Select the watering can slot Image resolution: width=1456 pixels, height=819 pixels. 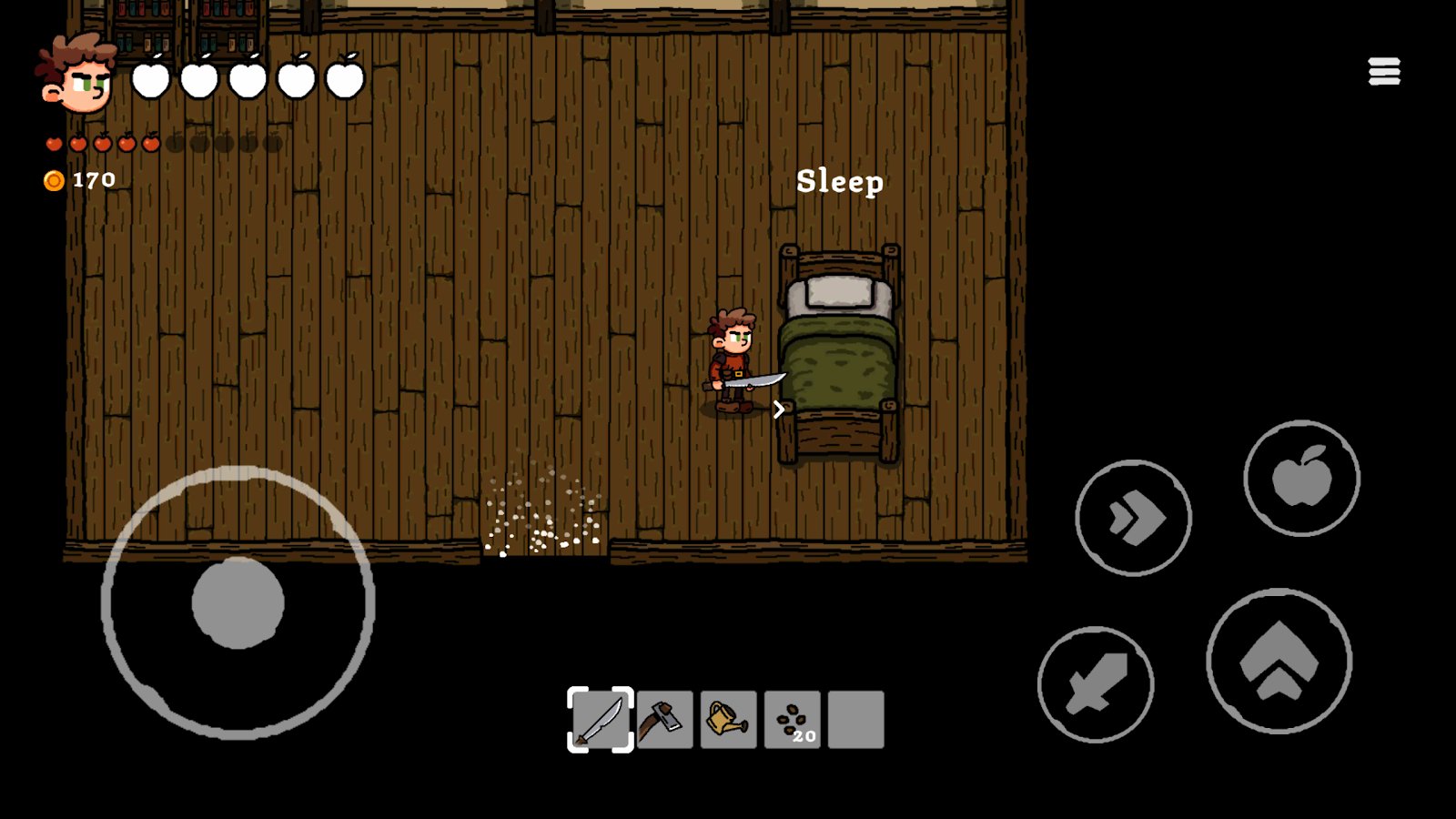tap(729, 720)
